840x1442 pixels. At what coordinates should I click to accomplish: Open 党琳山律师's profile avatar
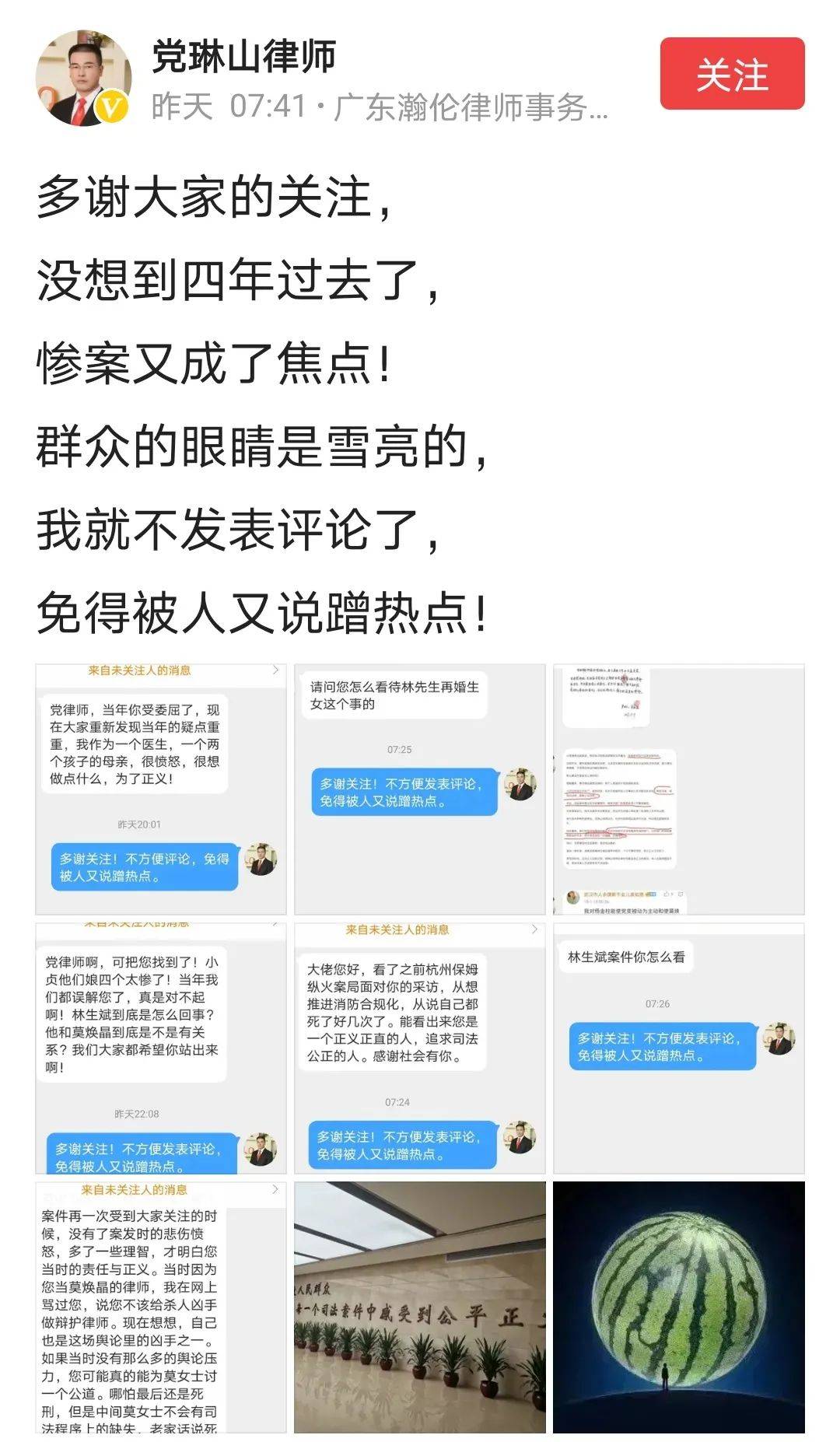coord(82,78)
